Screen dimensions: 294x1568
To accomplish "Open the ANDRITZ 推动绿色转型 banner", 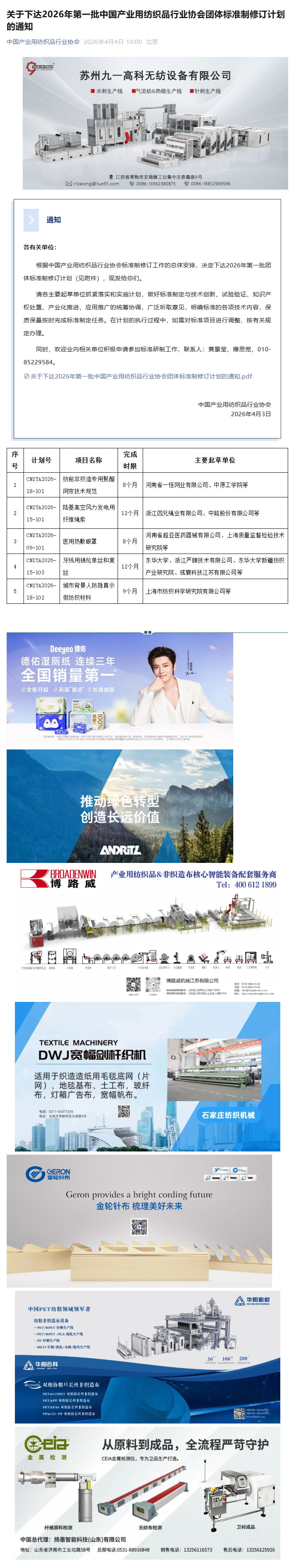I will pyautogui.click(x=120, y=805).
